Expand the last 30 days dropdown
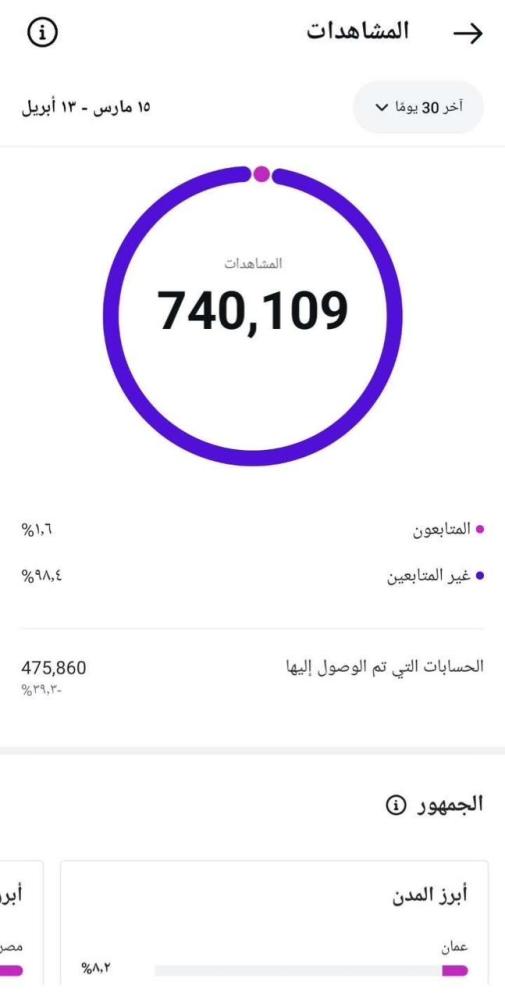The width and height of the screenshot is (505, 1000). click(x=418, y=107)
